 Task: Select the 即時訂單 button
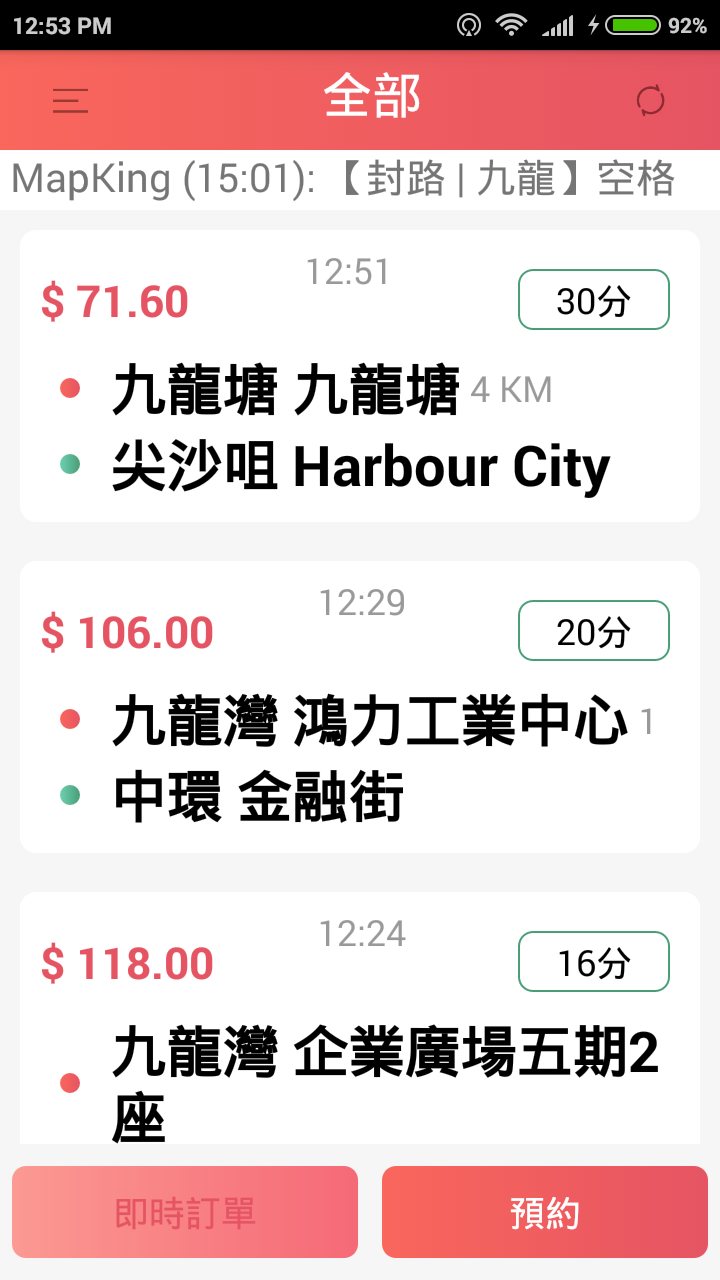click(185, 1212)
